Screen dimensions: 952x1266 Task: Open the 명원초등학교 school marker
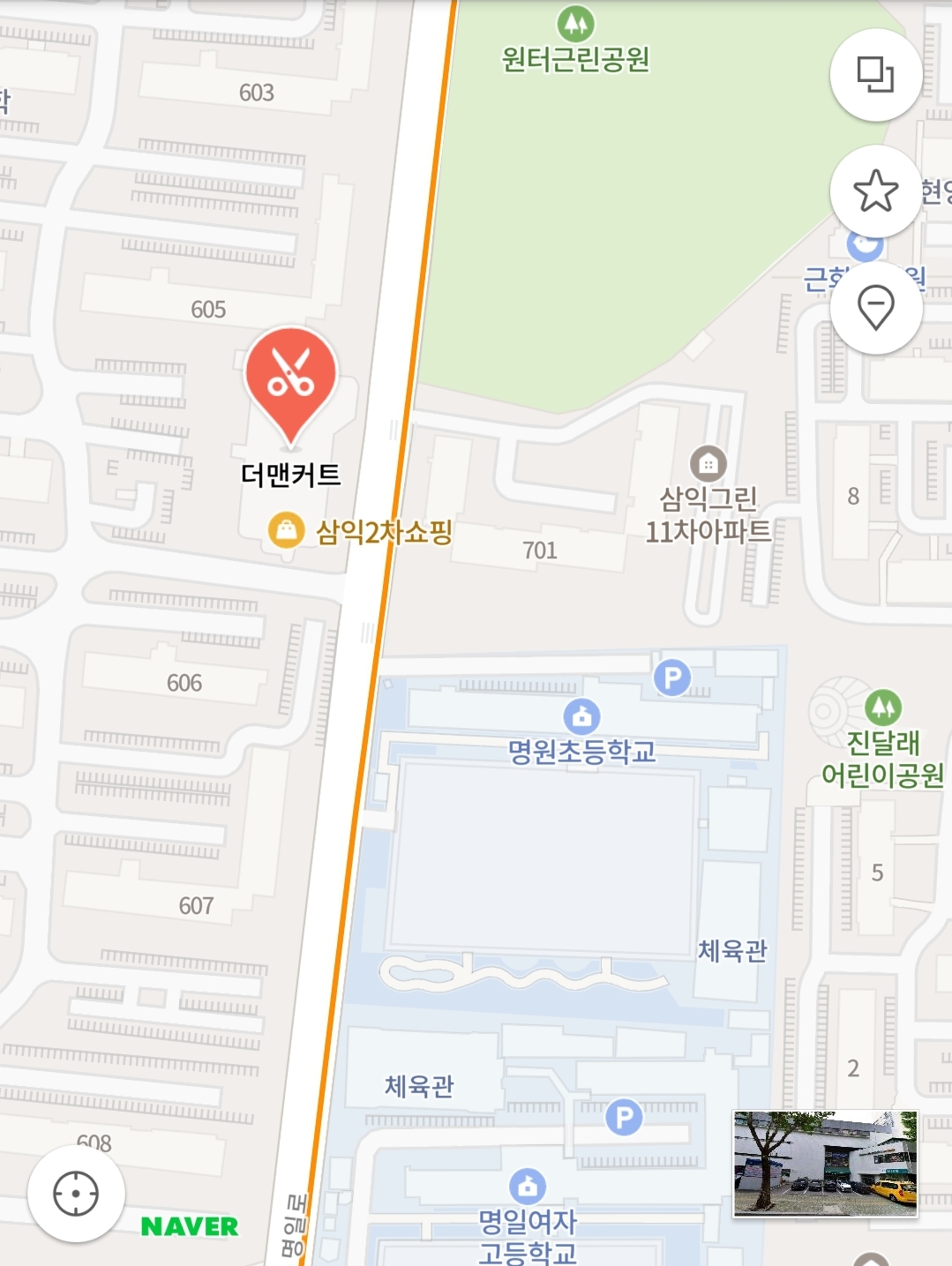coord(581,716)
